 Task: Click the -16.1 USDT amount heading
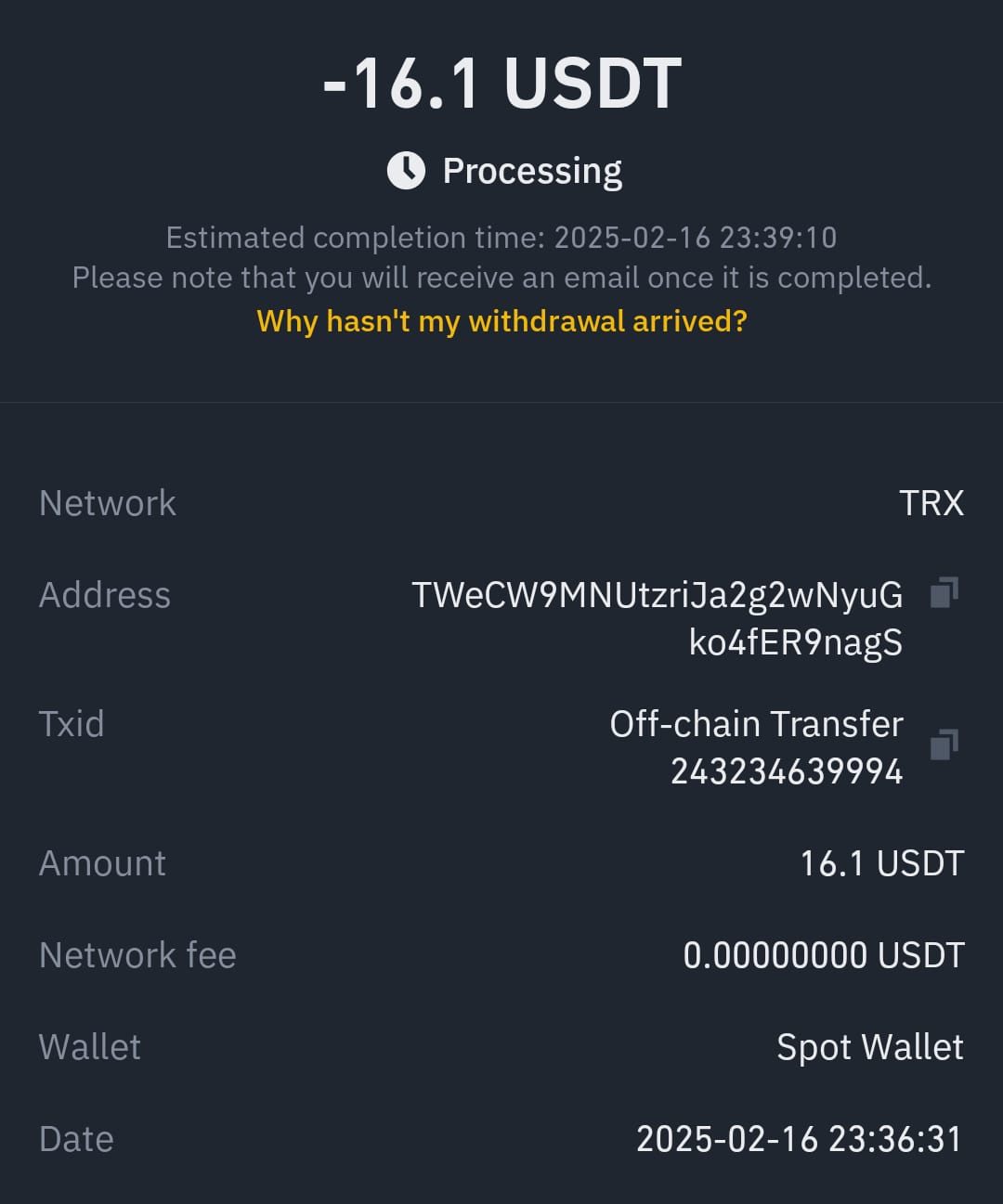point(501,82)
